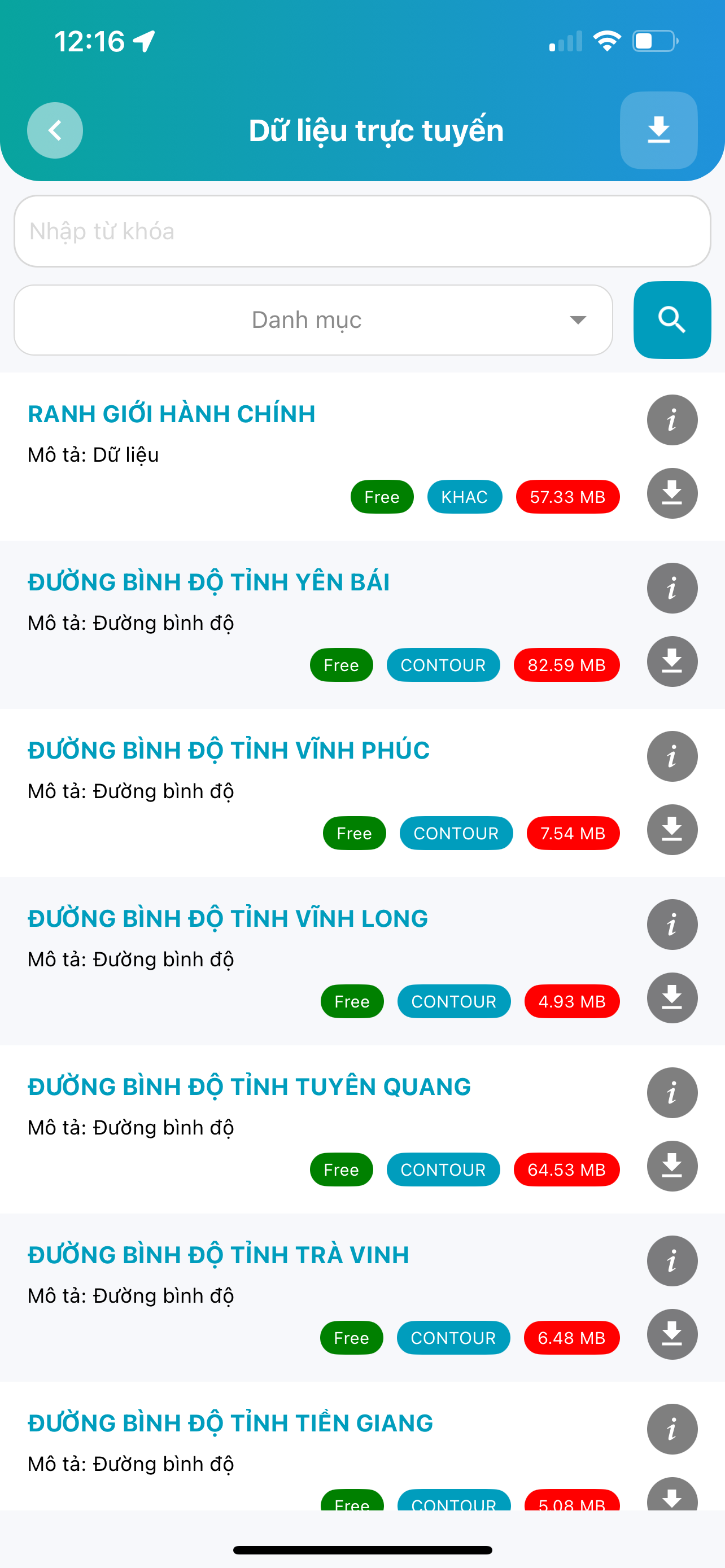
Task: Open info for Tuyên Quang contour
Action: click(x=672, y=1093)
